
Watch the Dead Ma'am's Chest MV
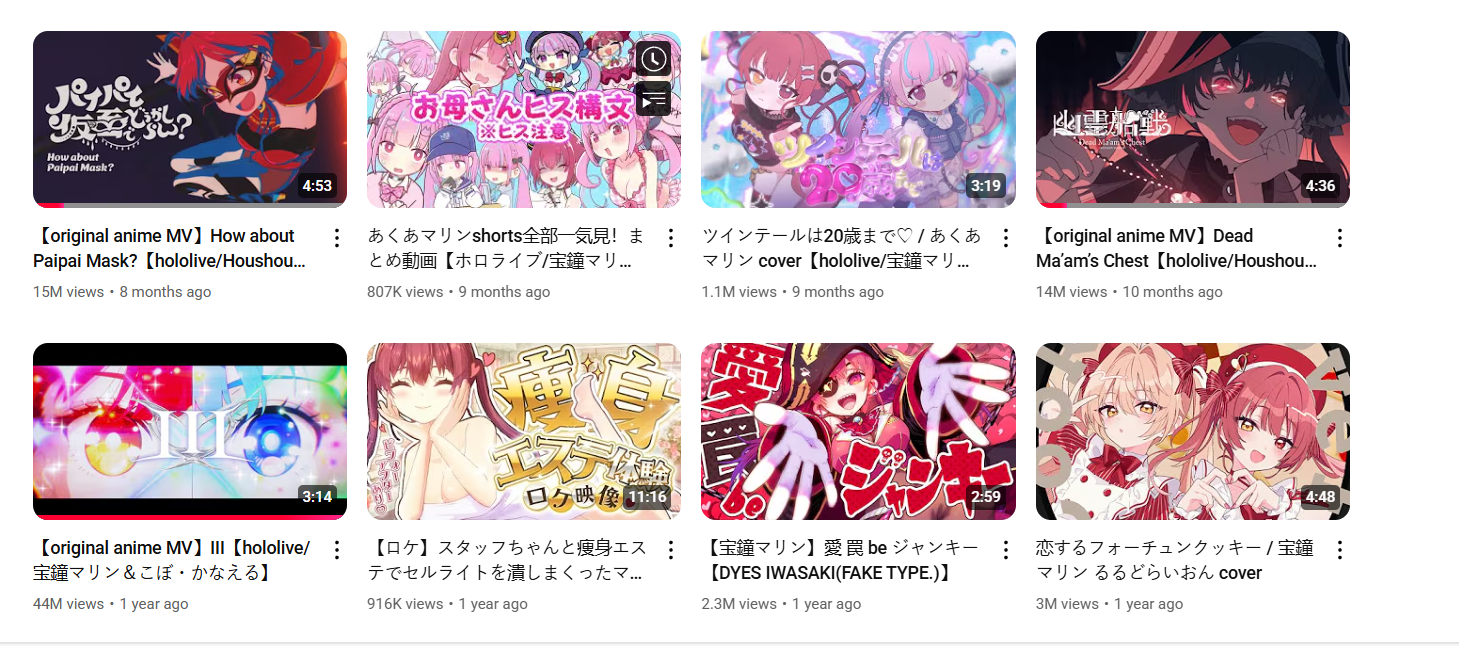[x=1192, y=119]
